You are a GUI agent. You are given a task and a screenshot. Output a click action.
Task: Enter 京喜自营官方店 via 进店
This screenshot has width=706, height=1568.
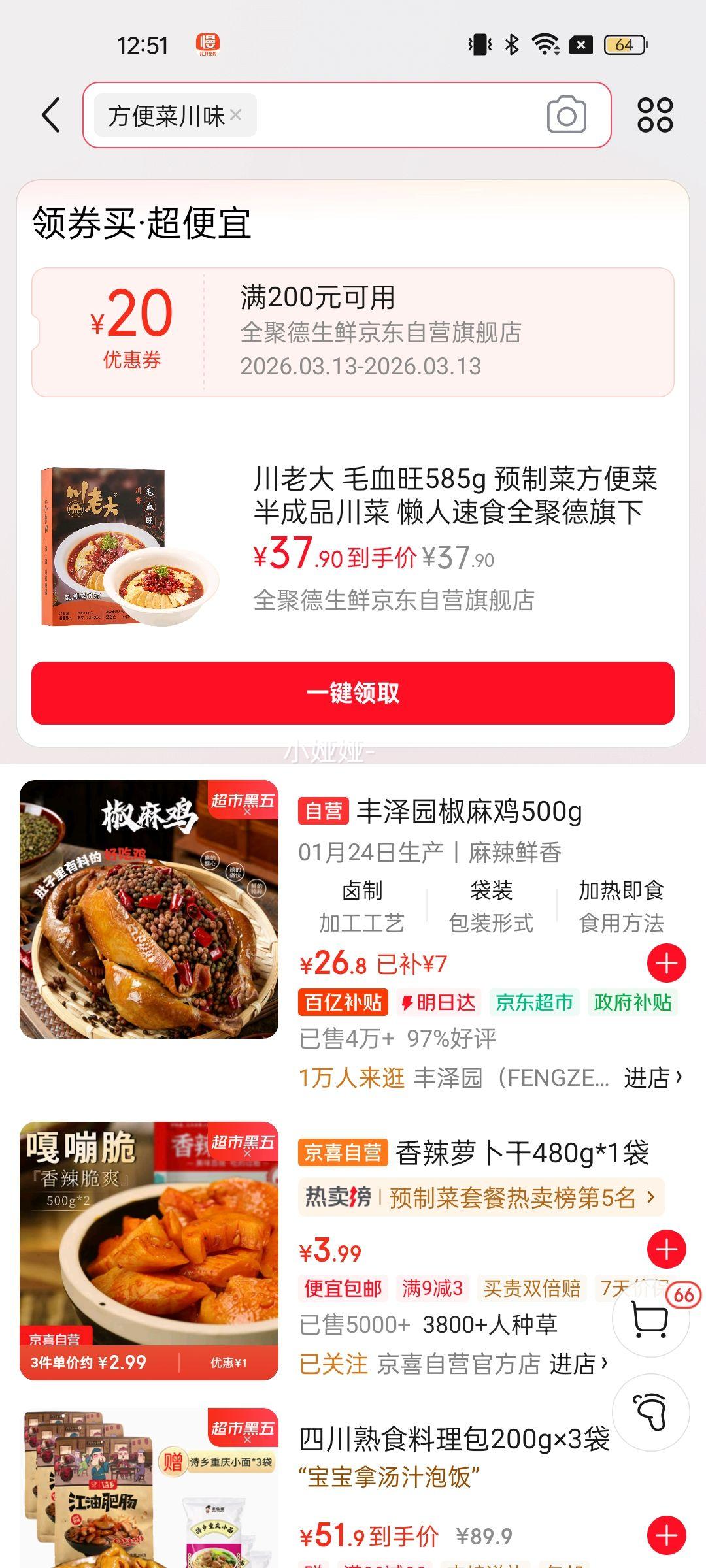pos(578,1364)
